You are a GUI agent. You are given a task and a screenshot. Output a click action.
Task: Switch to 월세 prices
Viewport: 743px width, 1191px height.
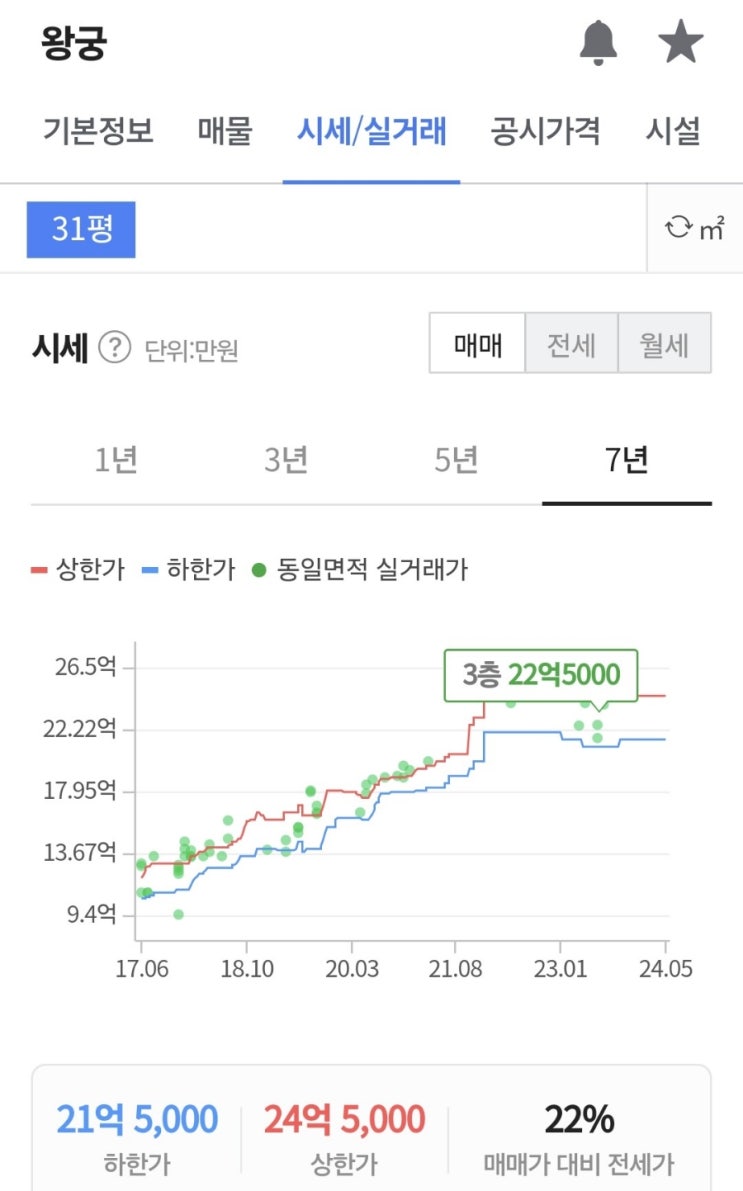[x=665, y=343]
